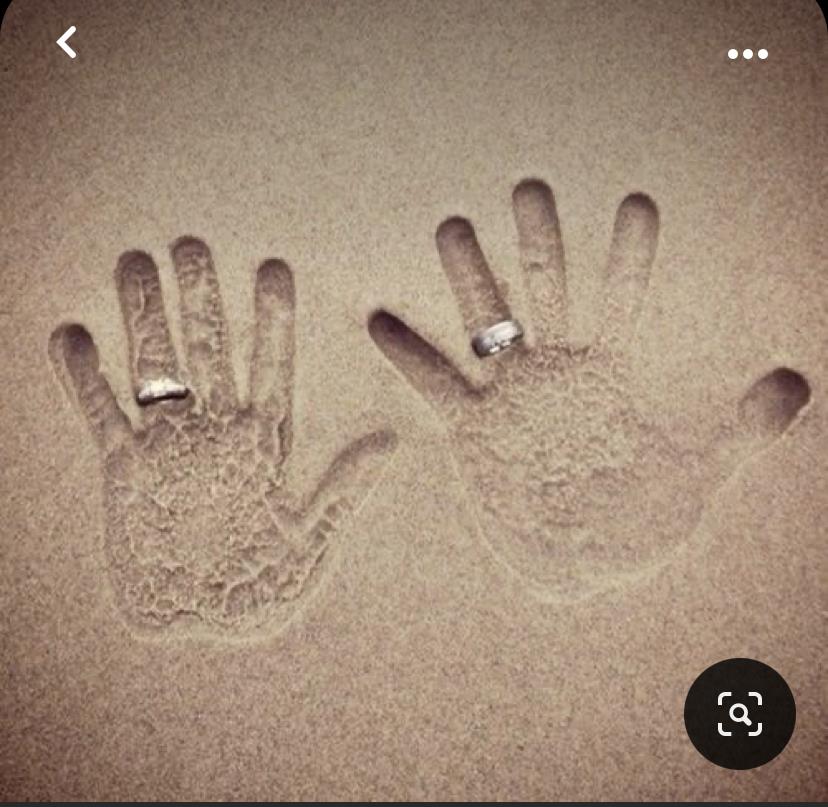This screenshot has width=828, height=807.
Task: Start a visual search on this image
Action: point(739,714)
